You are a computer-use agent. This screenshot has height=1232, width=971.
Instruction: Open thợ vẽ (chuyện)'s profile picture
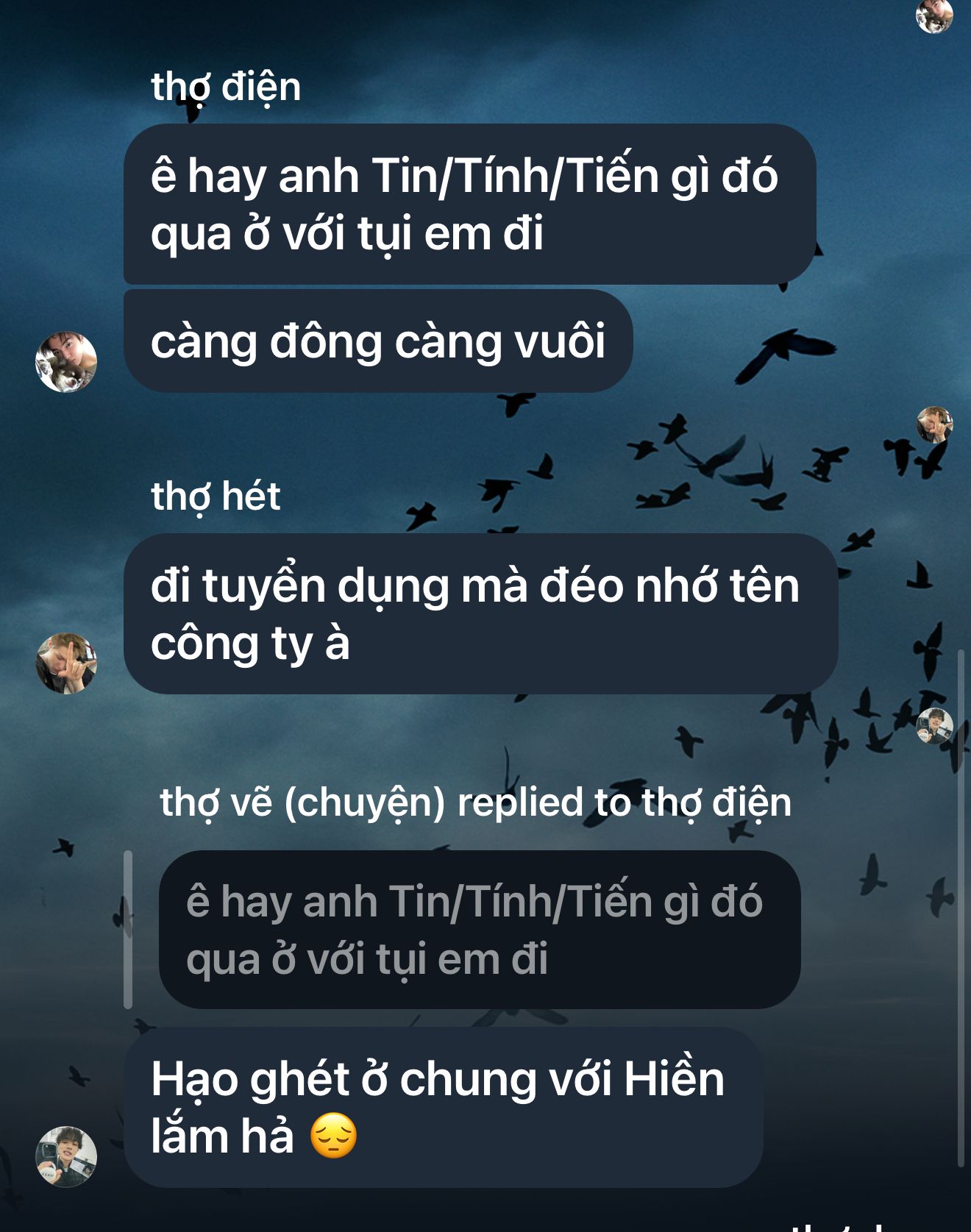tap(66, 1156)
